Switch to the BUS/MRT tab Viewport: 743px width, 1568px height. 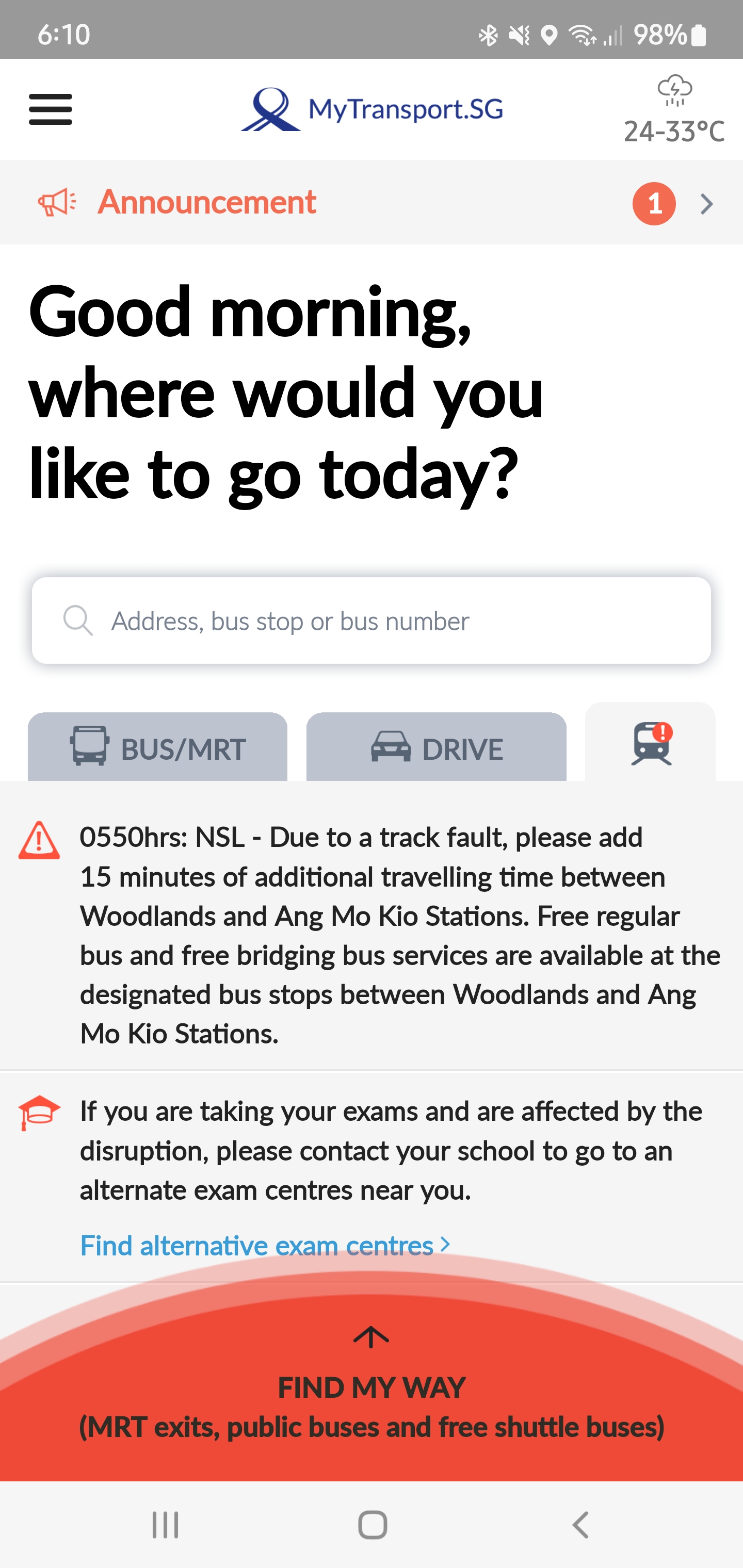pyautogui.click(x=158, y=748)
